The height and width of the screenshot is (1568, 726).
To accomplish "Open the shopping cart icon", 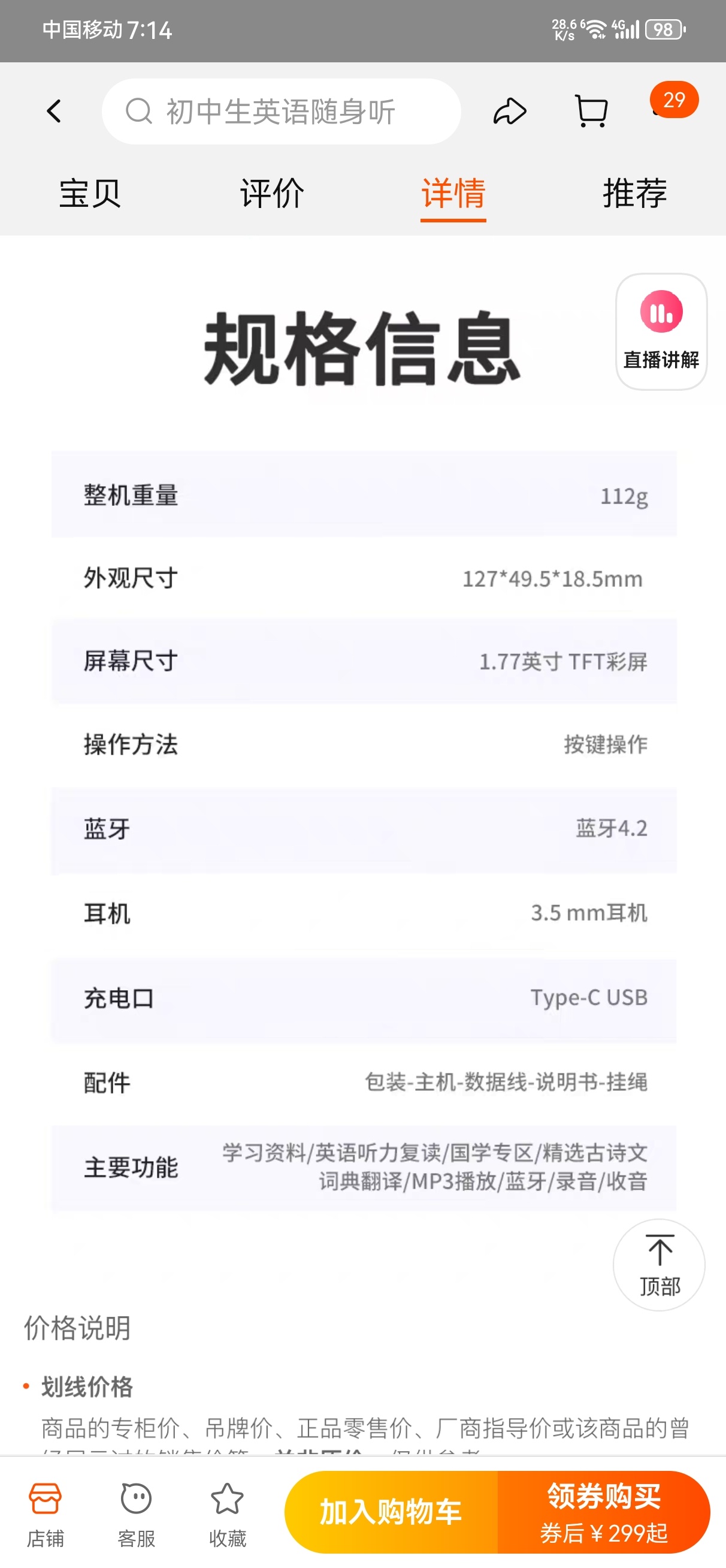I will pyautogui.click(x=591, y=111).
